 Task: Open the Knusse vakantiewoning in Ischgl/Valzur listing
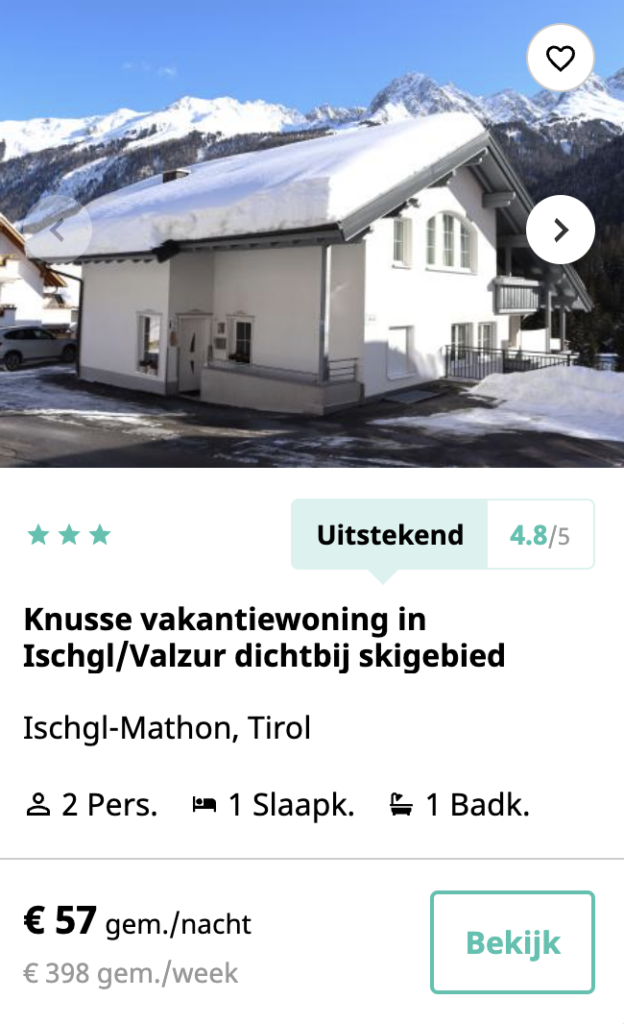(264, 638)
